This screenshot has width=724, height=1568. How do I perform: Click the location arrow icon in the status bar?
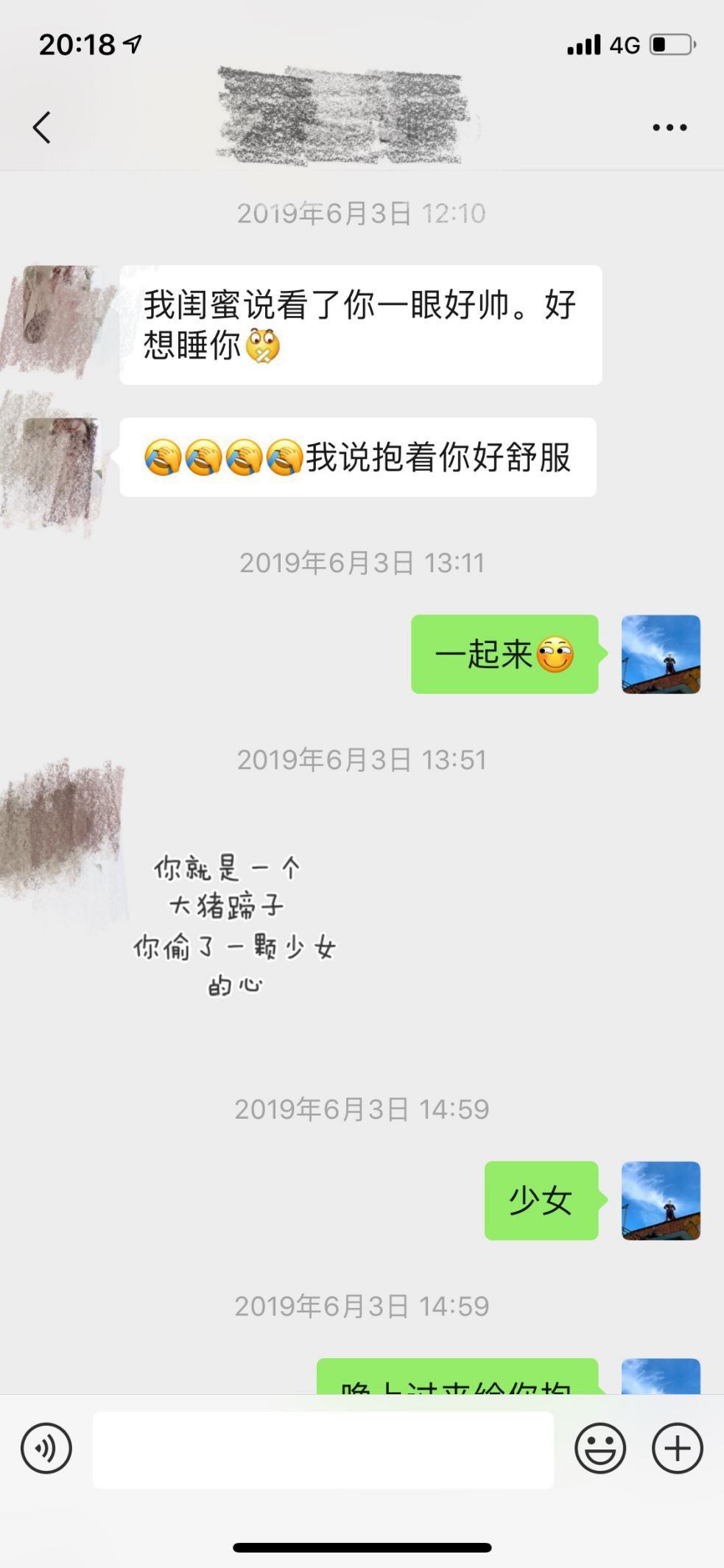pyautogui.click(x=130, y=44)
